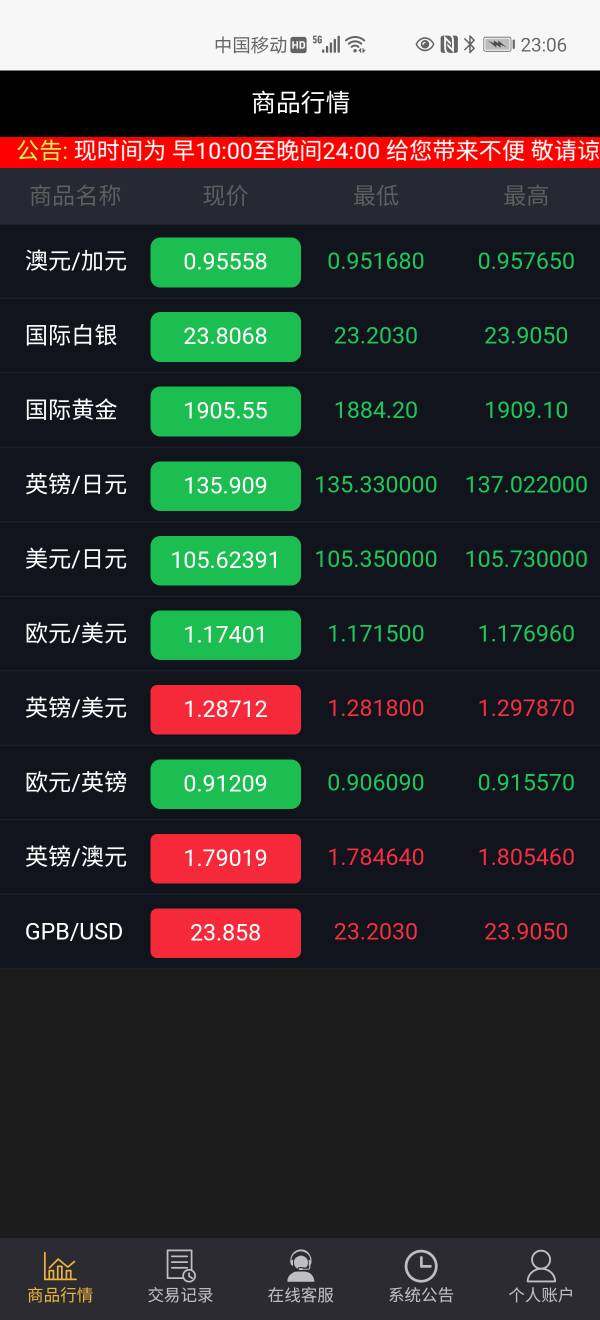Open the 国际白银 quote row
This screenshot has height=1320, width=600.
pyautogui.click(x=300, y=336)
